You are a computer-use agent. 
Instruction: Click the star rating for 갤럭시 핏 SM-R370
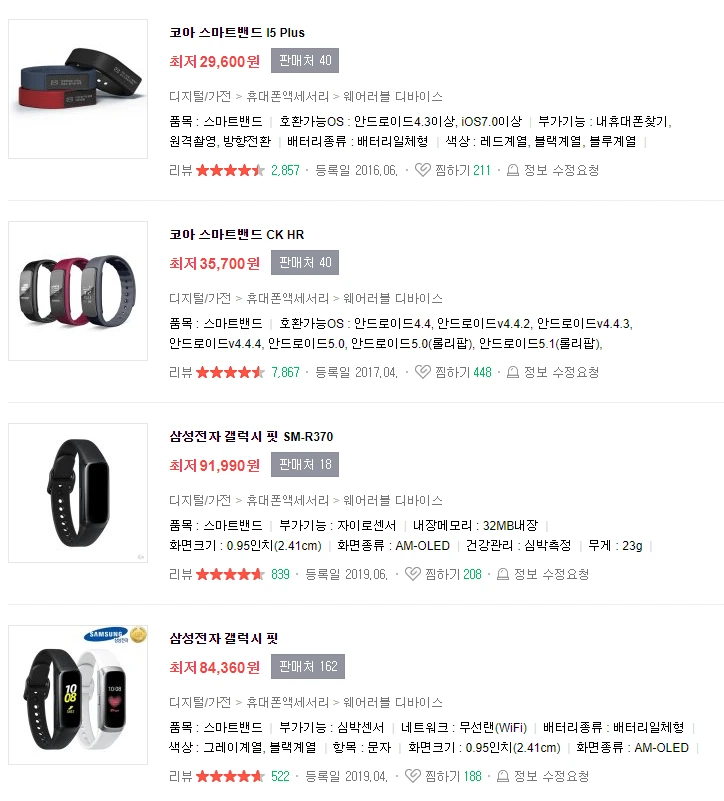coord(227,575)
